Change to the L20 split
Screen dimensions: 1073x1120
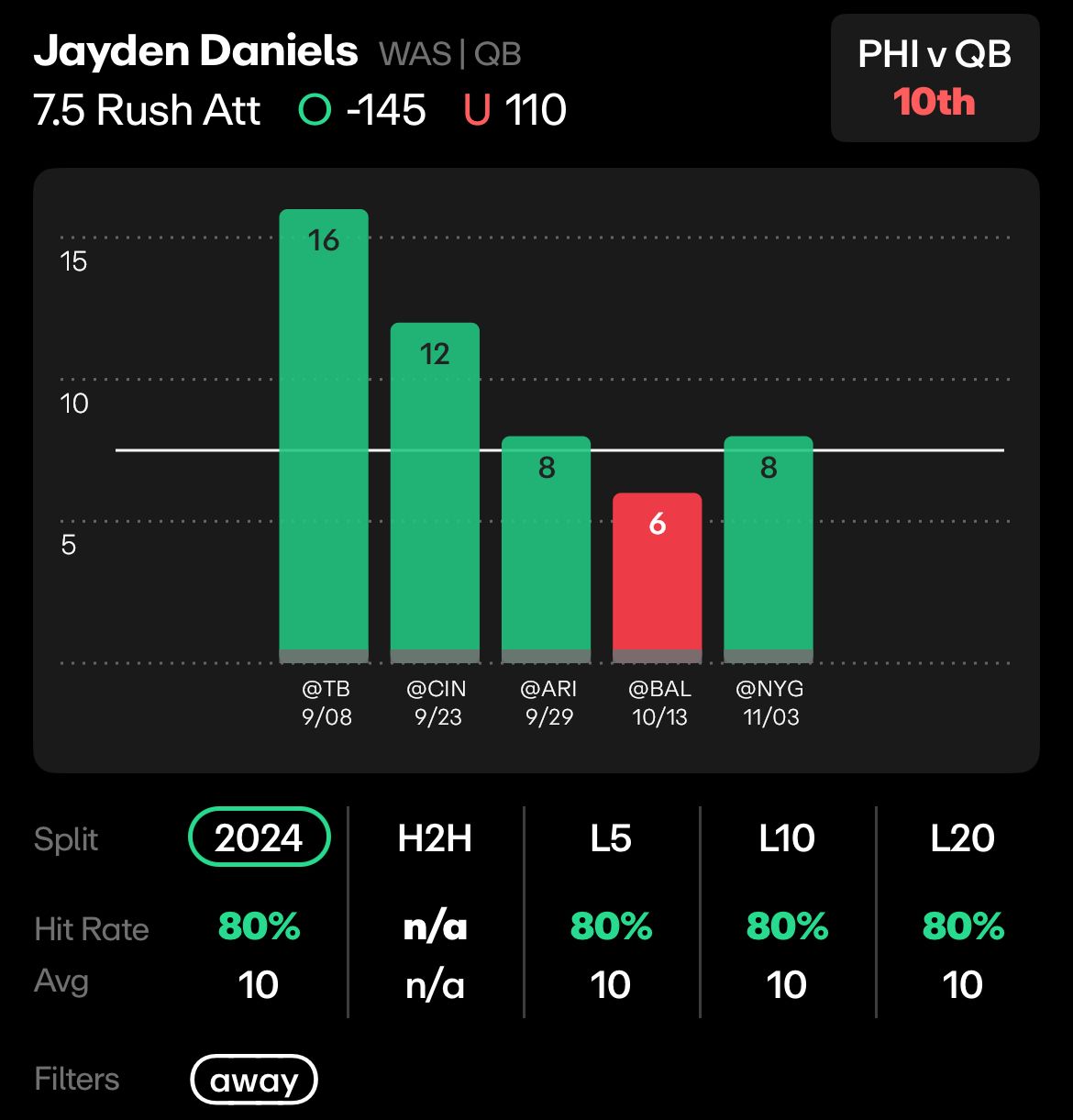pos(962,837)
